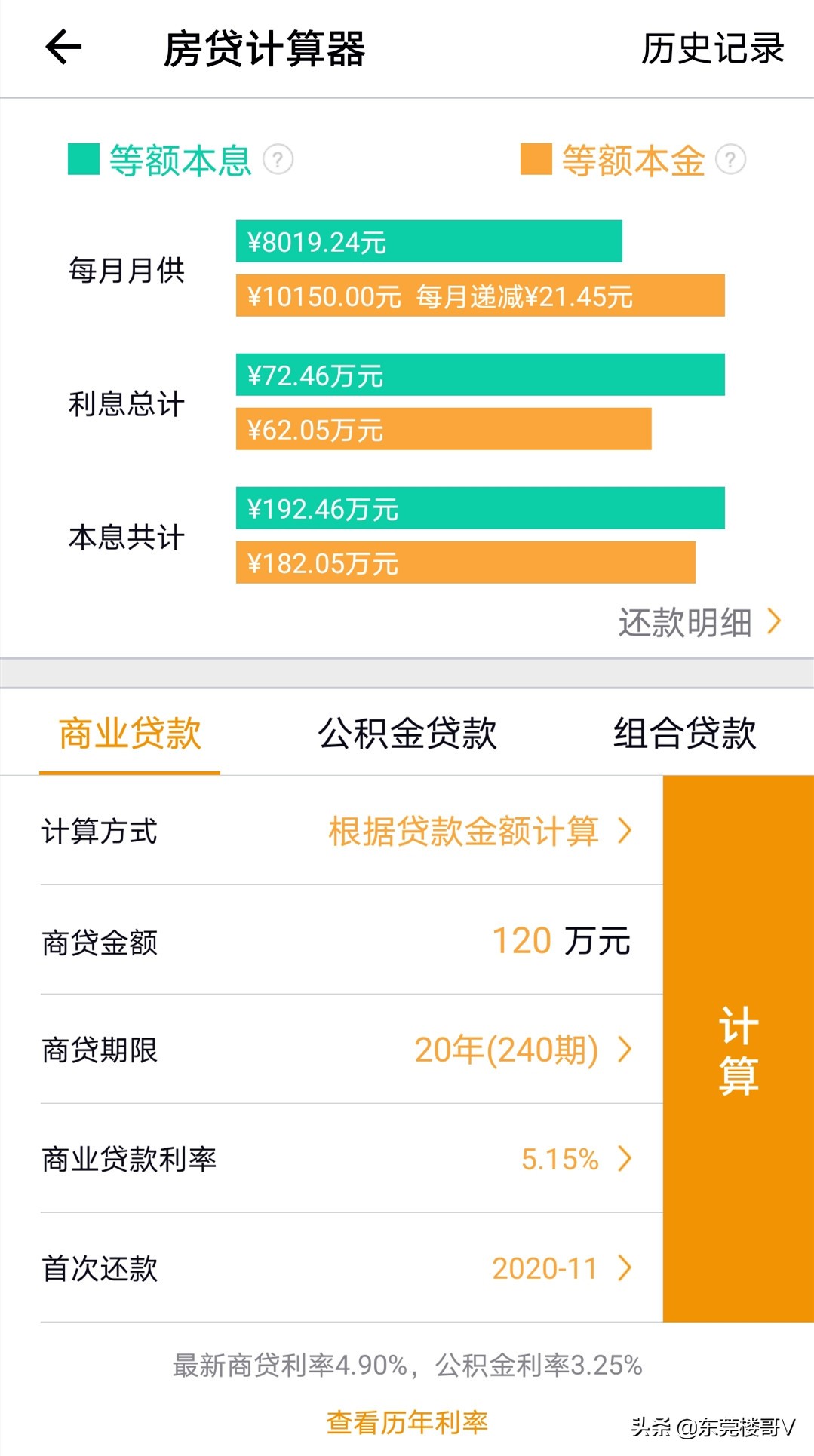Click the orange 等额本金 legend square
Viewport: 814px width, 1456px height.
(x=536, y=159)
